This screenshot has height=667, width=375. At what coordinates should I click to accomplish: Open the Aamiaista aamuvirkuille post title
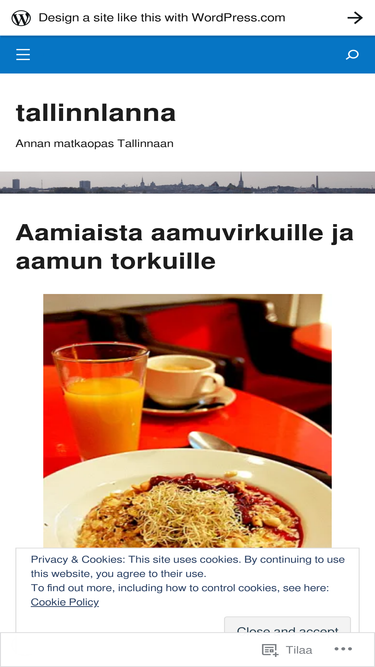pyautogui.click(x=185, y=247)
